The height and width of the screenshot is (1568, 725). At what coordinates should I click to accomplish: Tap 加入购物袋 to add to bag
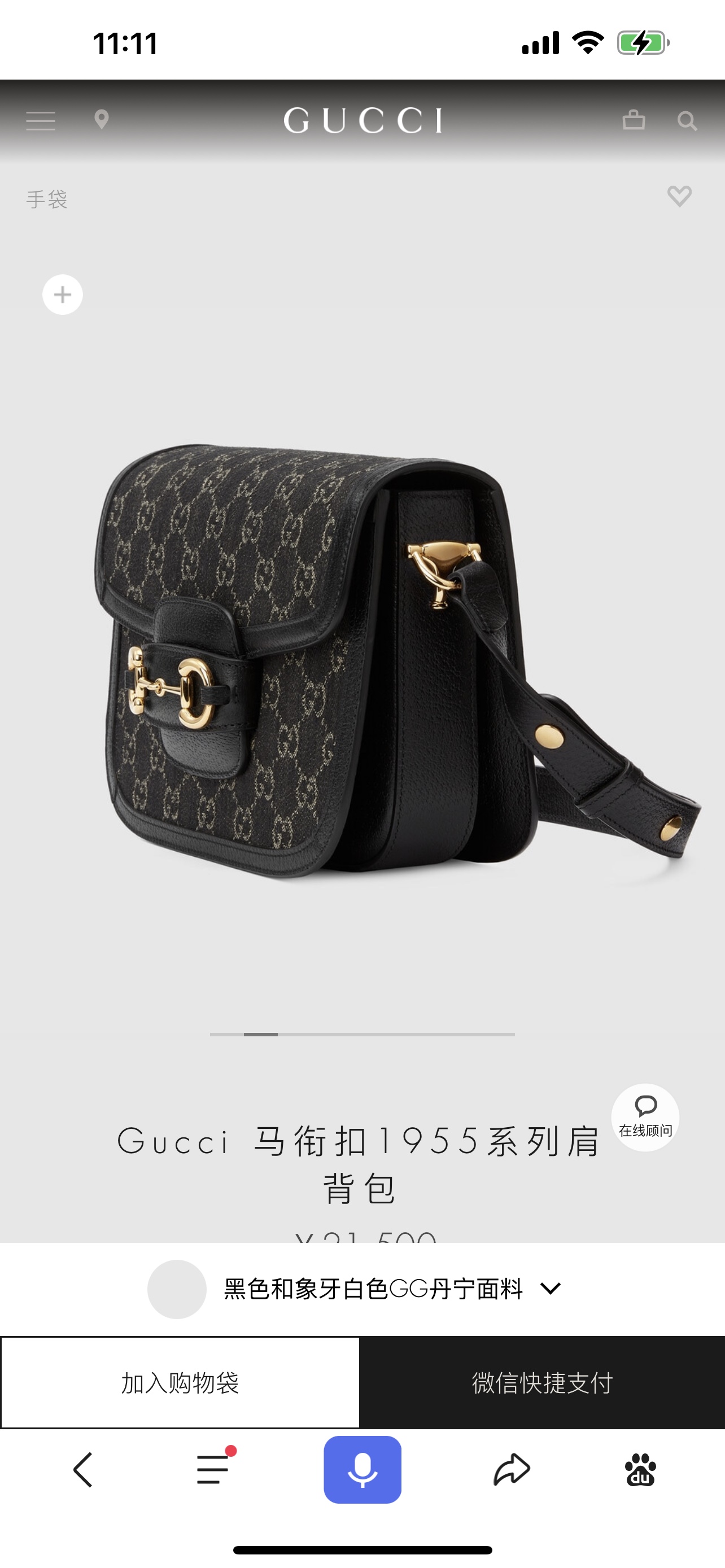click(180, 1382)
